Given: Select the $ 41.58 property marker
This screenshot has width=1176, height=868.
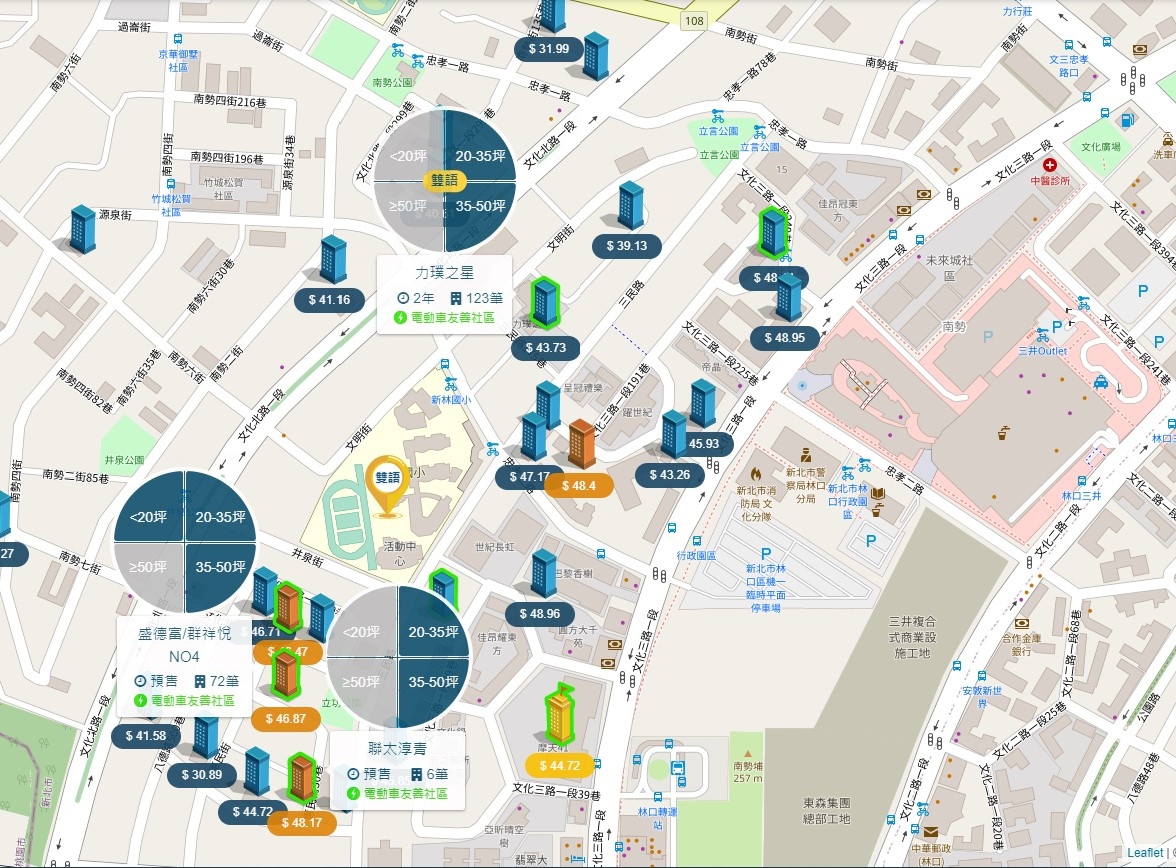Looking at the screenshot, I should point(145,736).
